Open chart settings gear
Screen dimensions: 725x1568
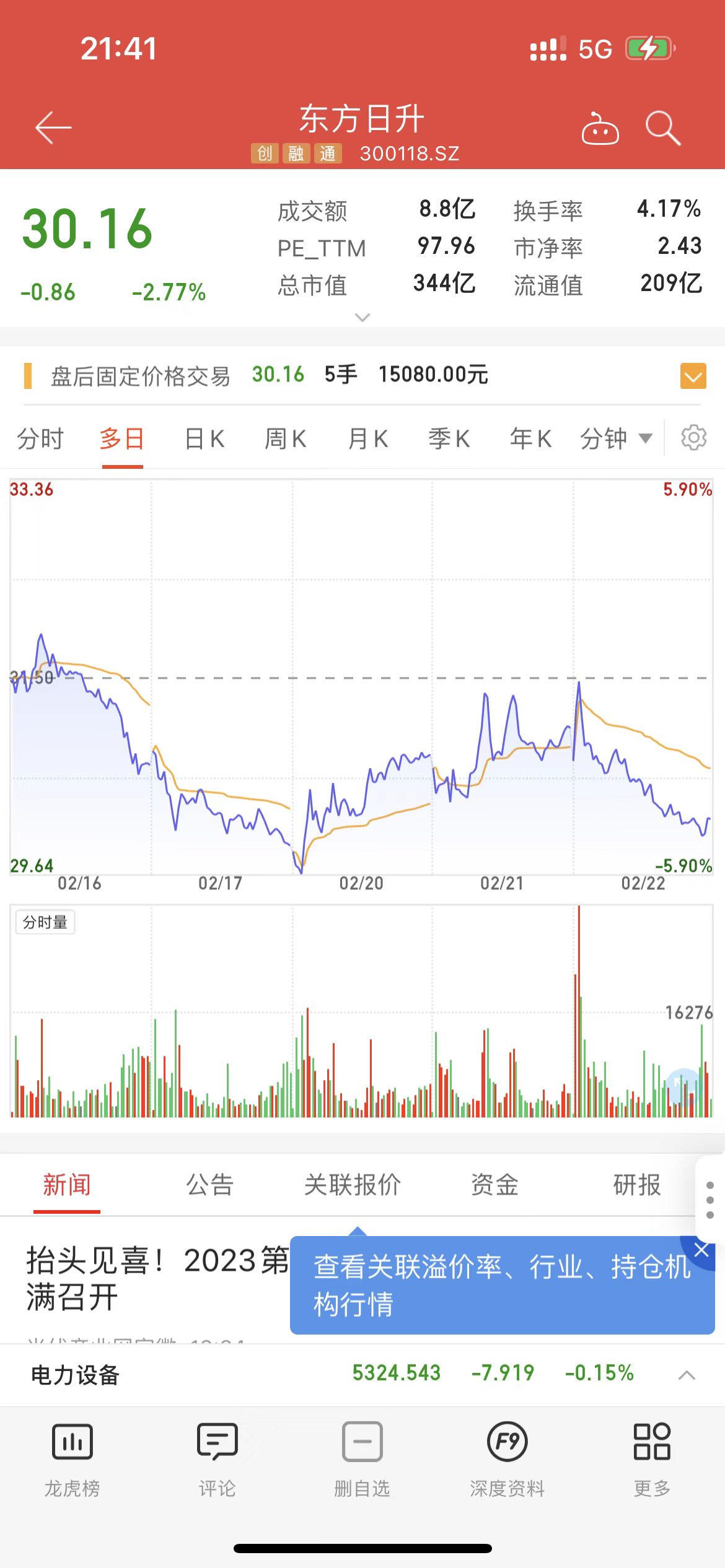click(693, 438)
